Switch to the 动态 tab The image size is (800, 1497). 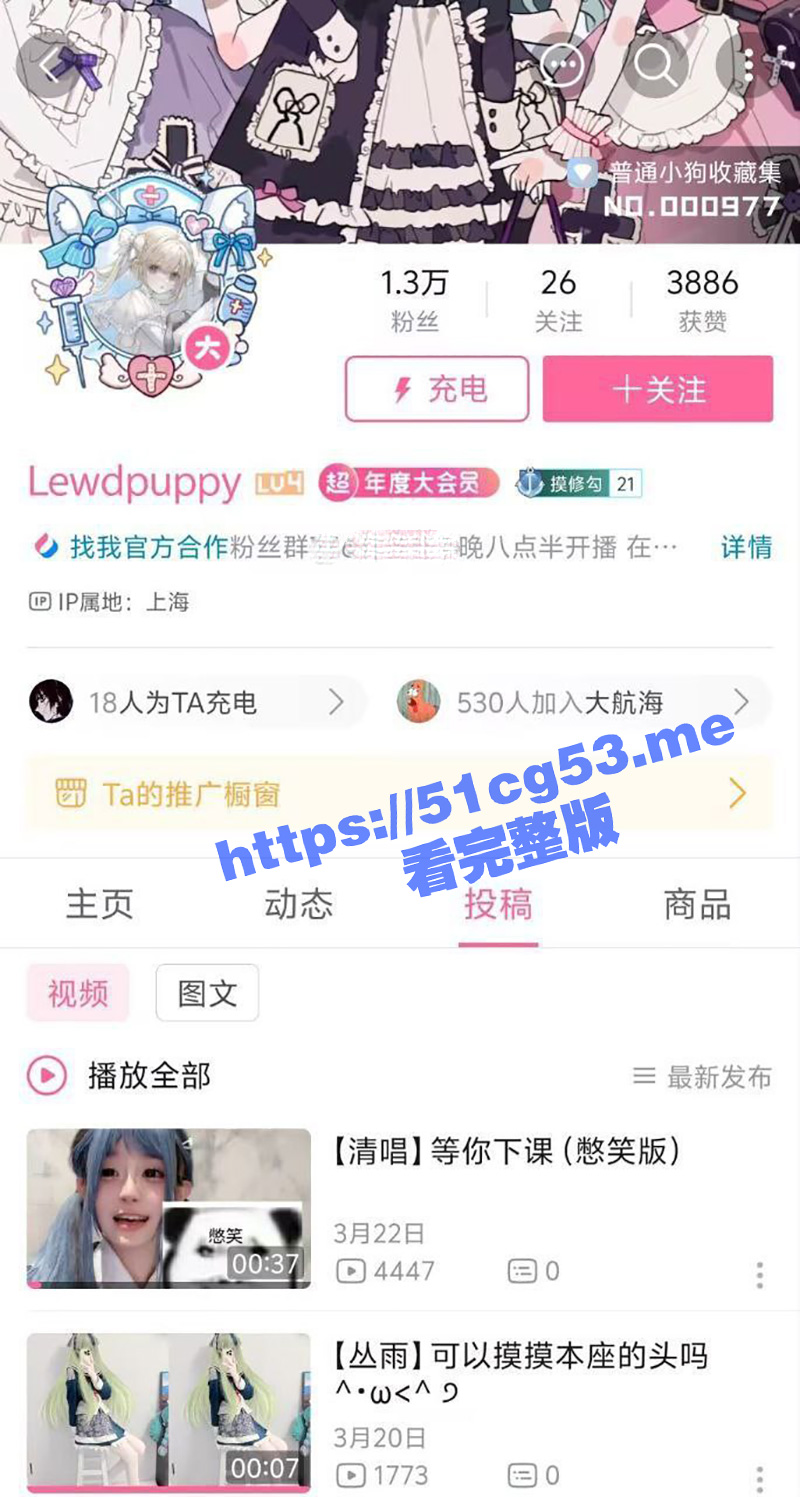tap(298, 904)
